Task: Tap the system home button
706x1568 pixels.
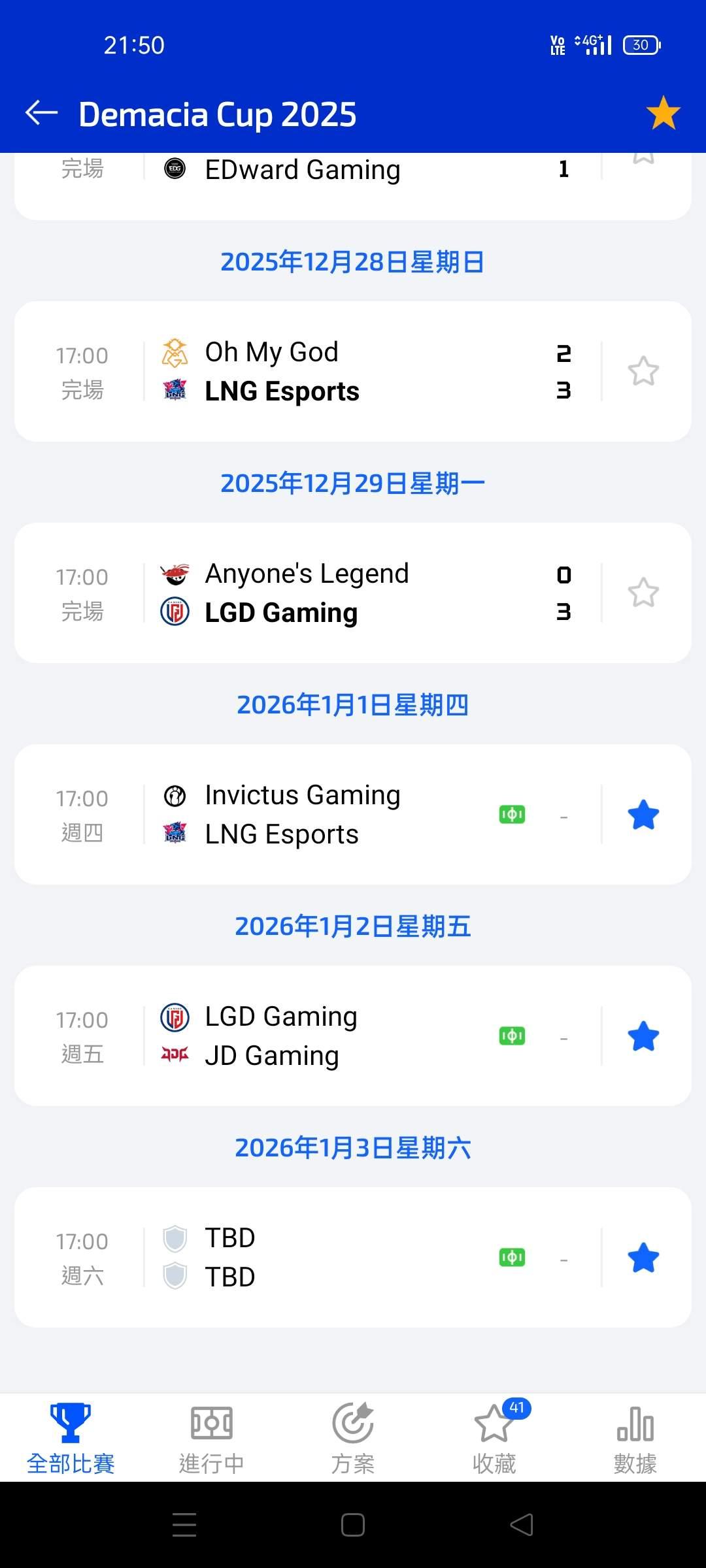Action: click(x=353, y=1525)
